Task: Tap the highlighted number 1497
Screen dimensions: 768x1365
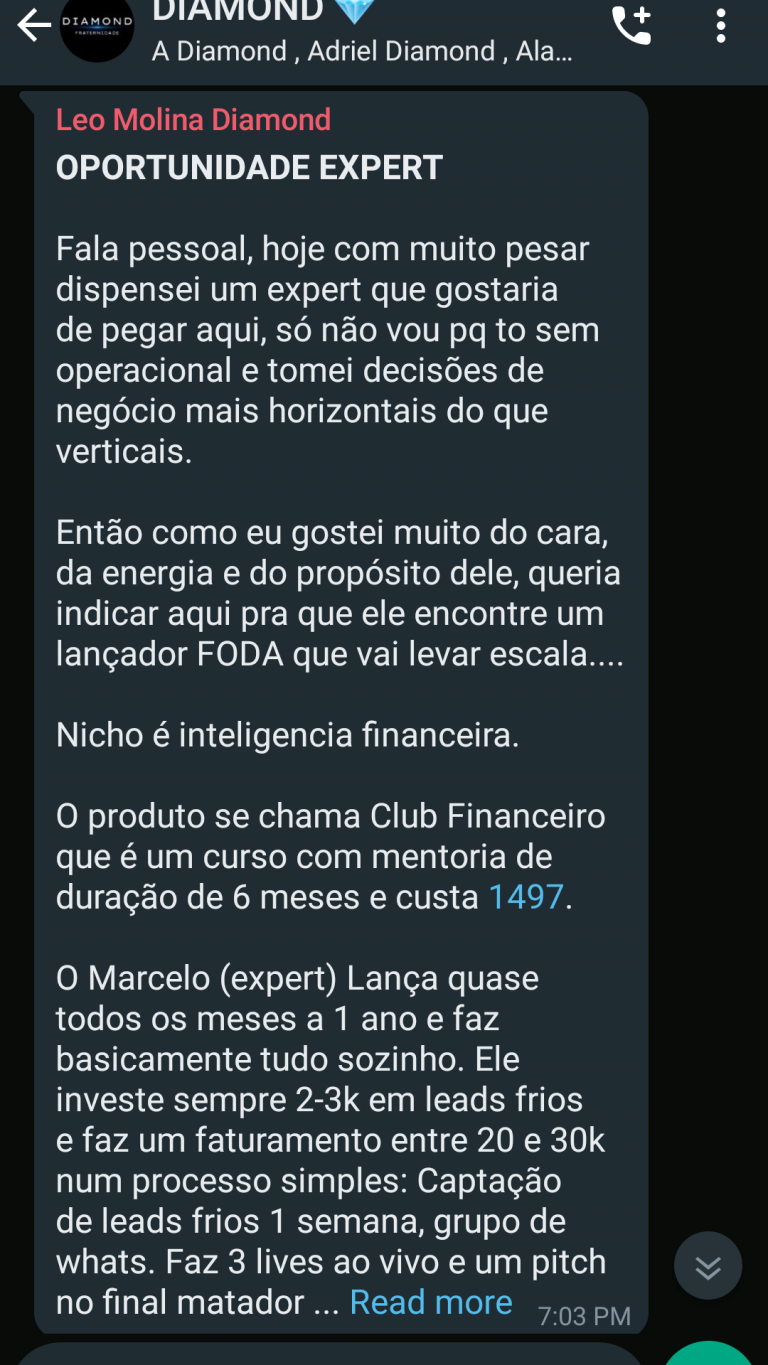Action: pyautogui.click(x=526, y=897)
